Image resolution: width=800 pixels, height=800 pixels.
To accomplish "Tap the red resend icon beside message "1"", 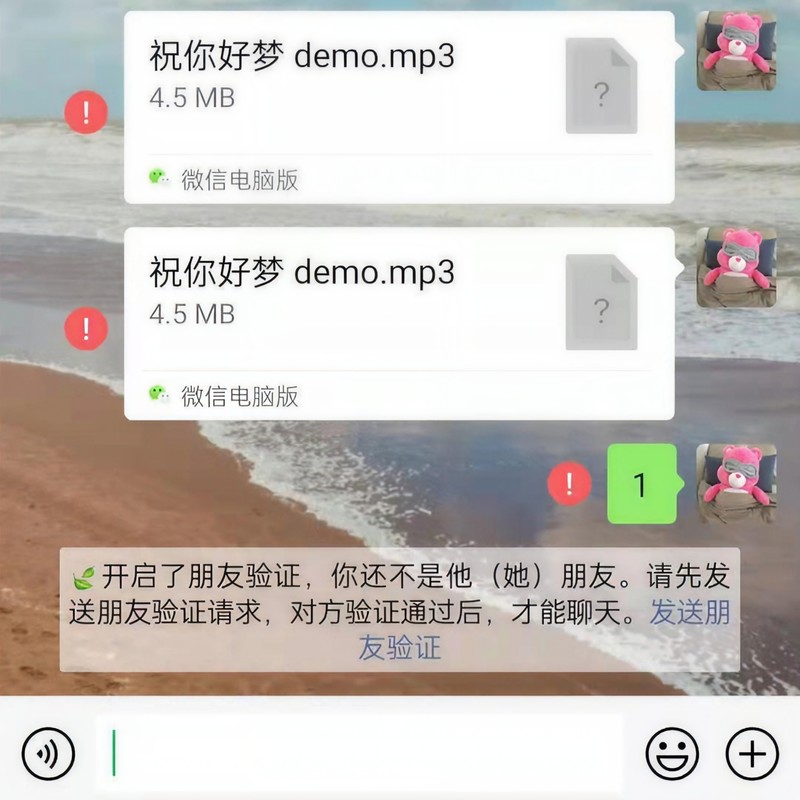I will coord(570,485).
